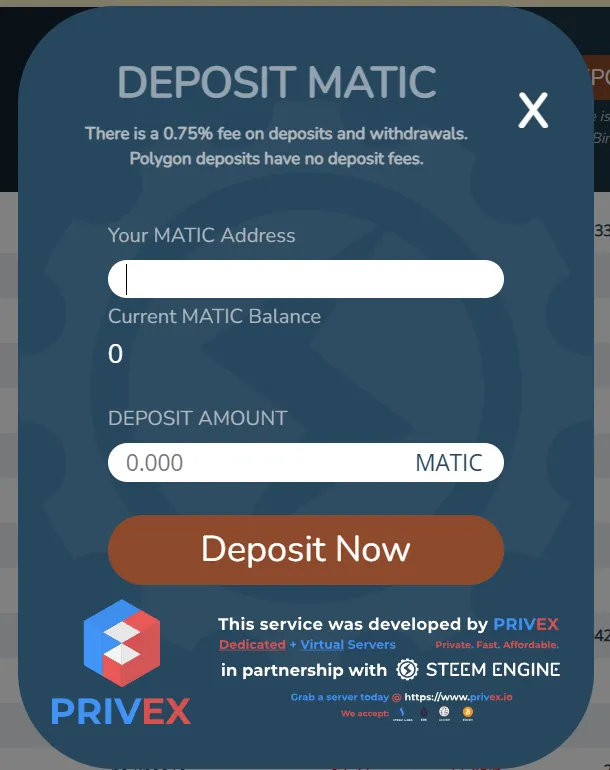610x770 pixels.
Task: Open the Virtual Servers link
Action: [348, 645]
